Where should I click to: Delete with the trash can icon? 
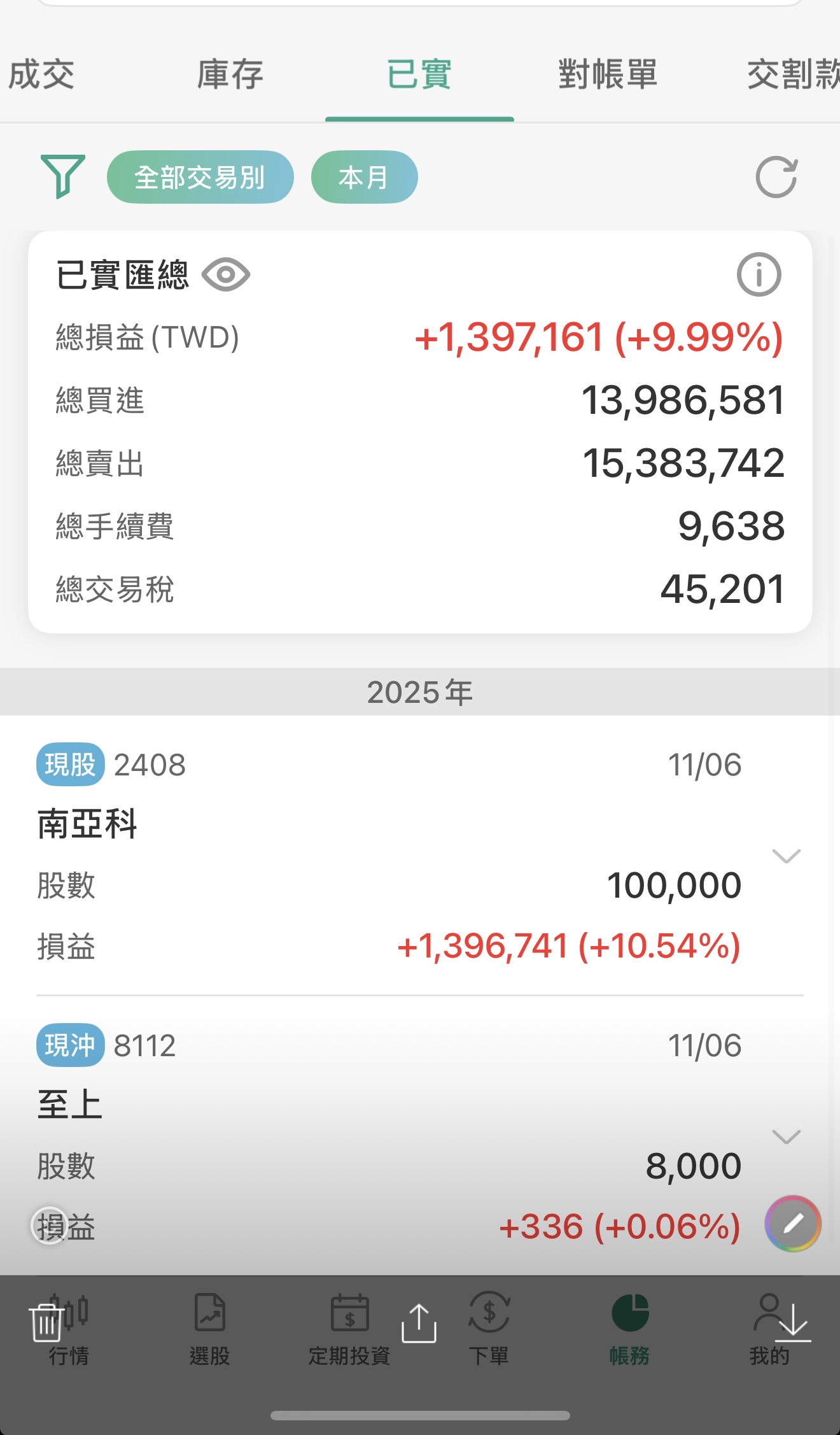tap(46, 1323)
